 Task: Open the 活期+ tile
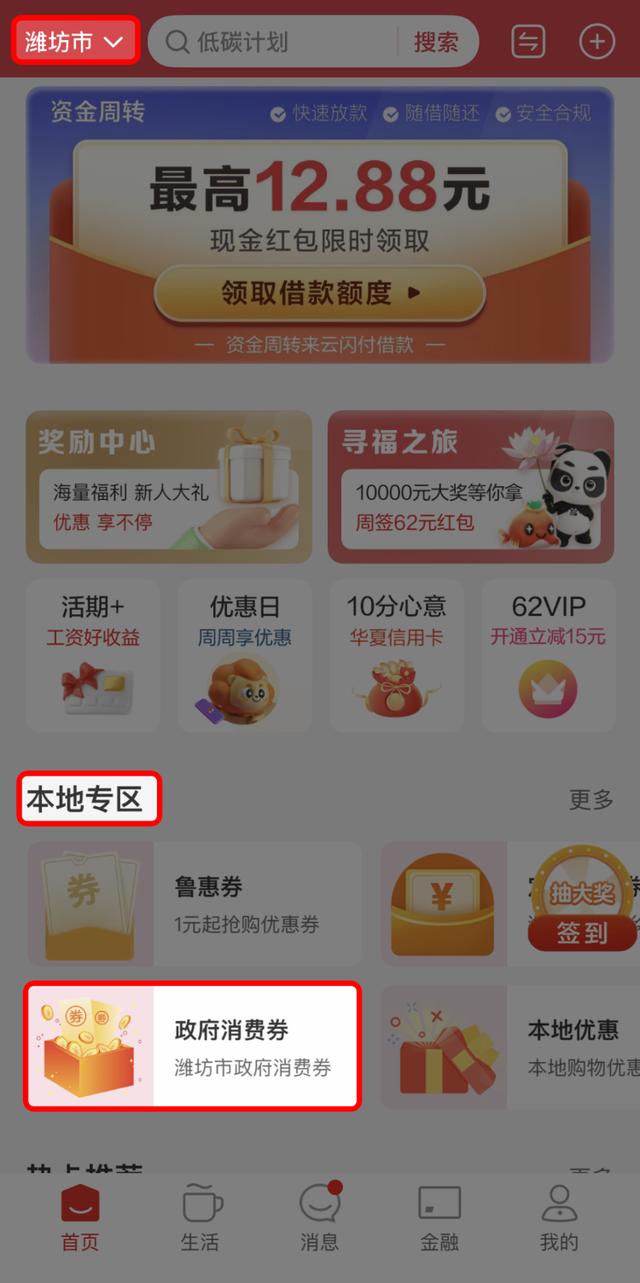[93, 655]
